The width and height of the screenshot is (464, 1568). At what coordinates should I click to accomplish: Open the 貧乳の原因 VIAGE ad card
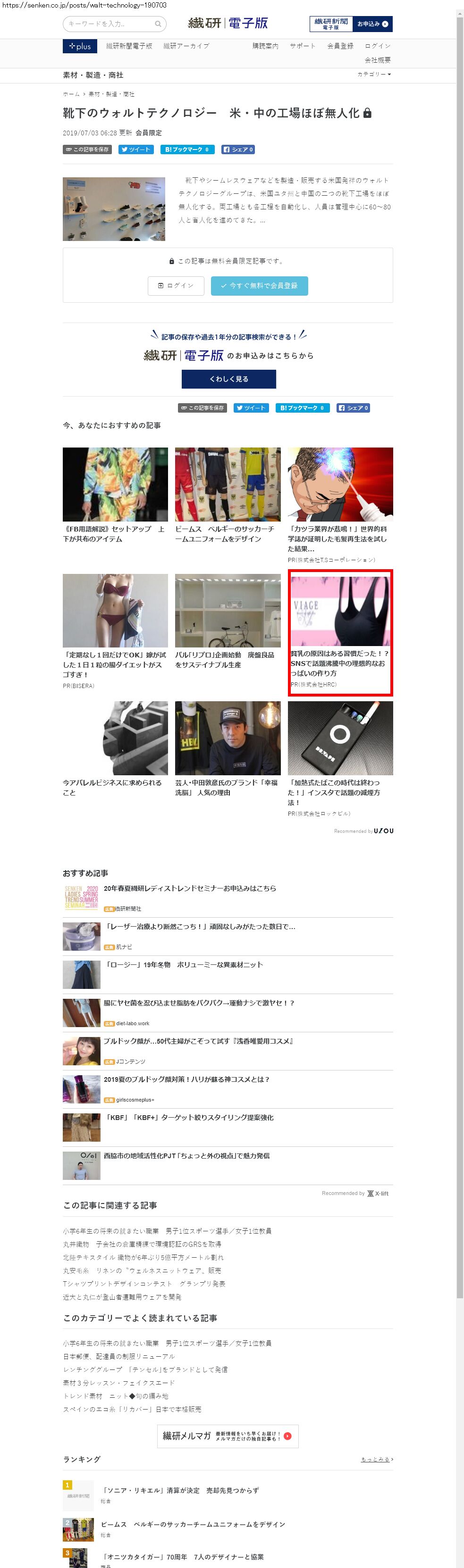340,632
